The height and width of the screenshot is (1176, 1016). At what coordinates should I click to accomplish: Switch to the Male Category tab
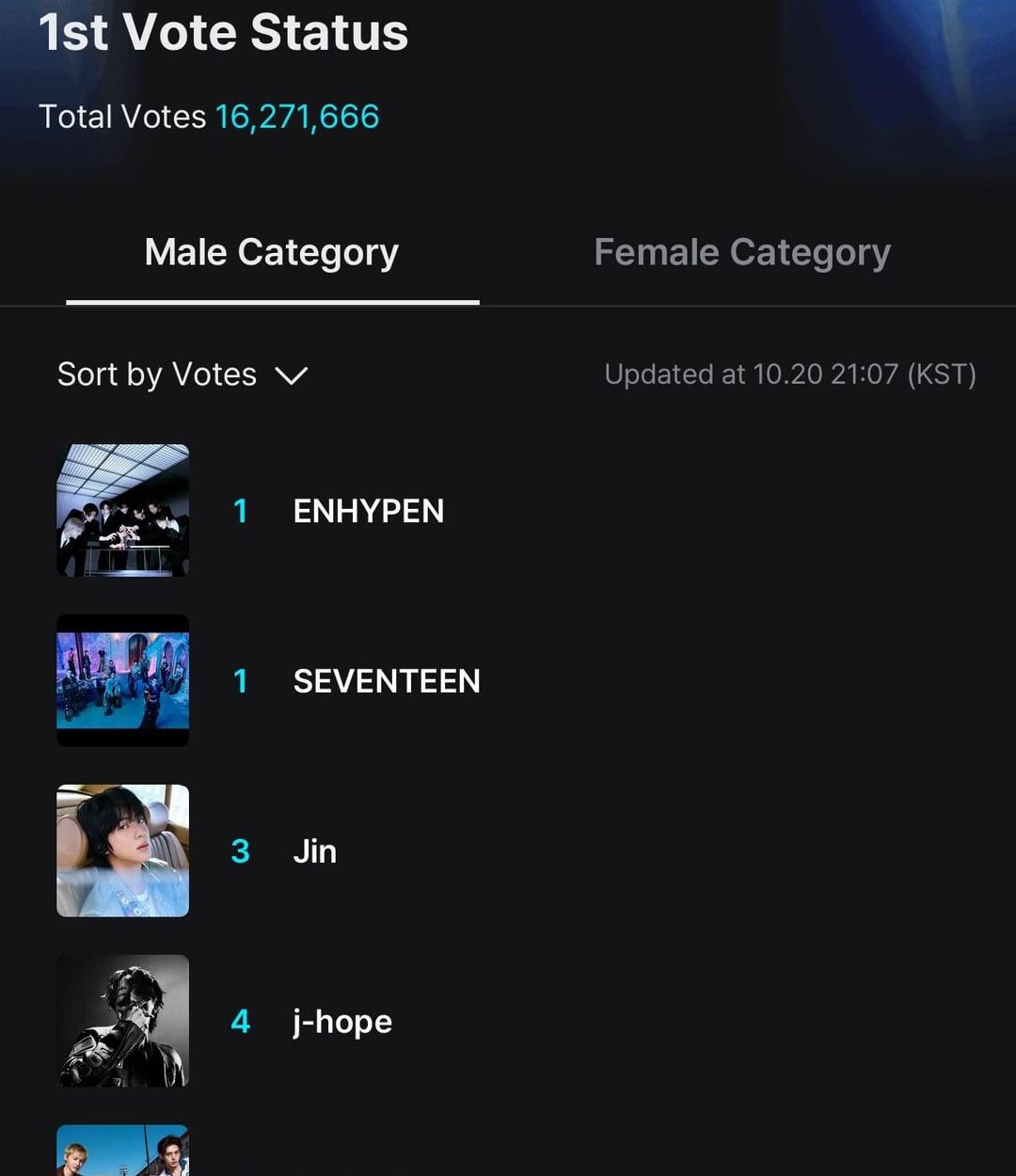pyautogui.click(x=272, y=253)
